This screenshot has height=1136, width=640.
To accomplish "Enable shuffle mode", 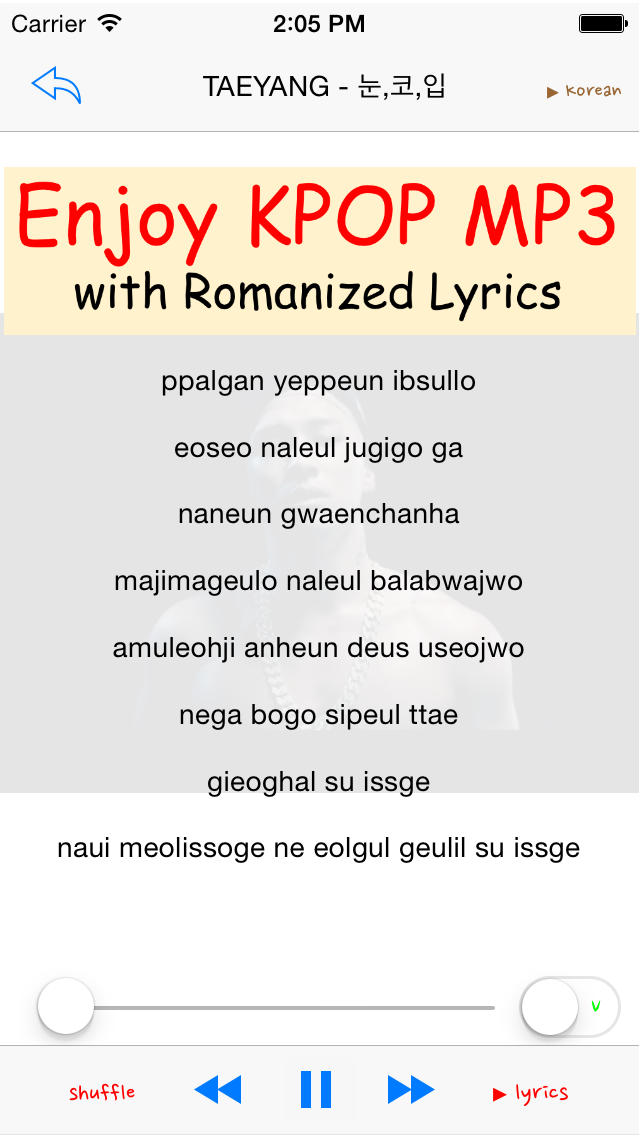I will click(x=102, y=1092).
